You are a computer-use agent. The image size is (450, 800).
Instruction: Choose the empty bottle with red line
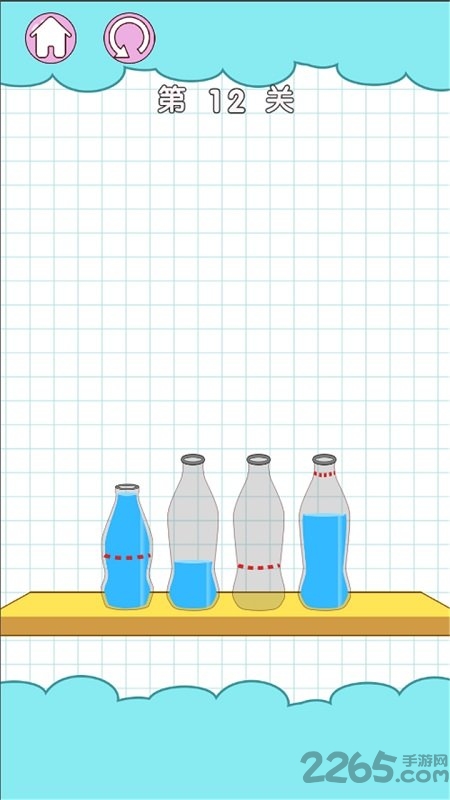259,532
